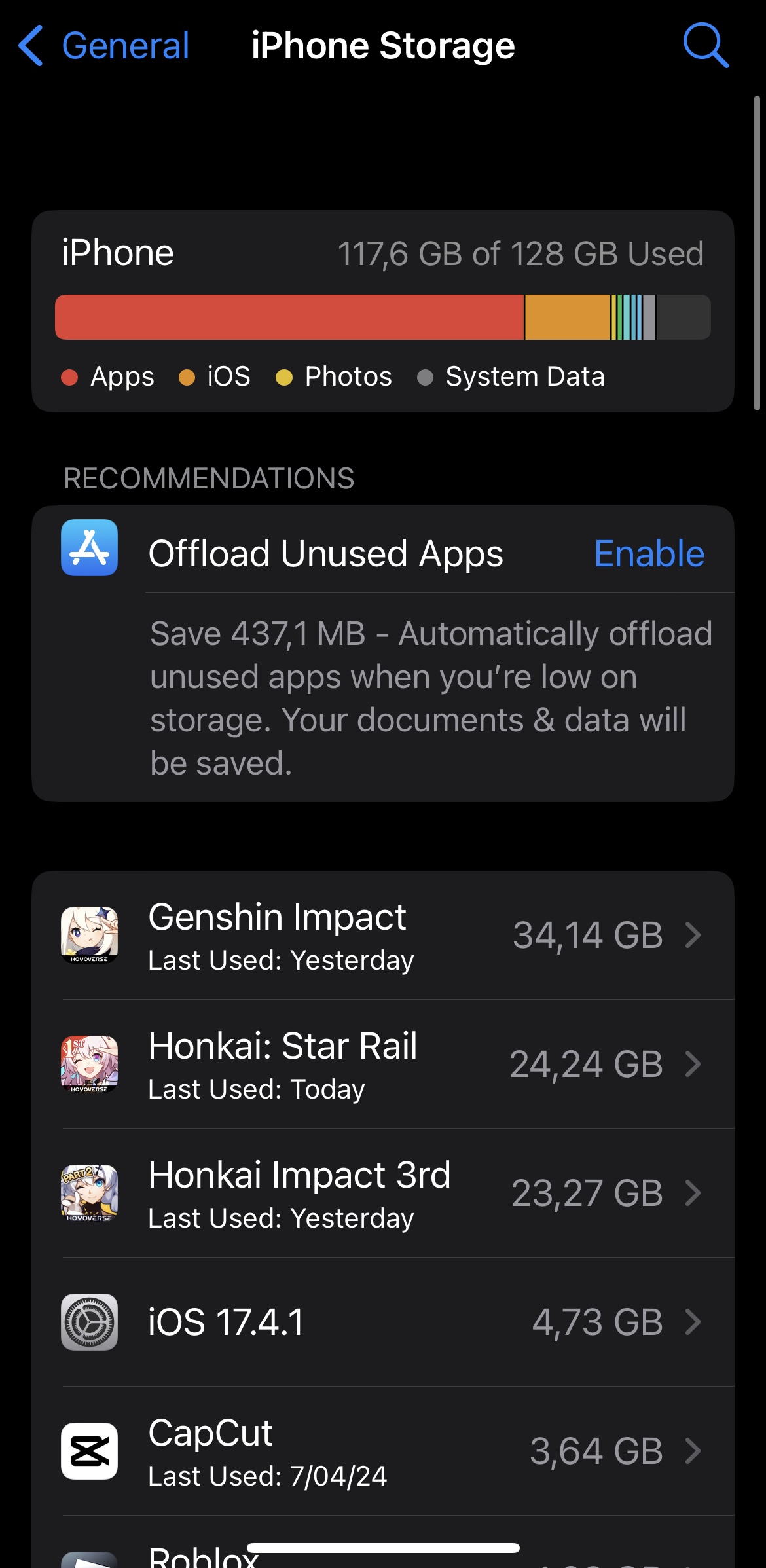The width and height of the screenshot is (766, 1568).
Task: Open the storage search icon
Action: [705, 46]
